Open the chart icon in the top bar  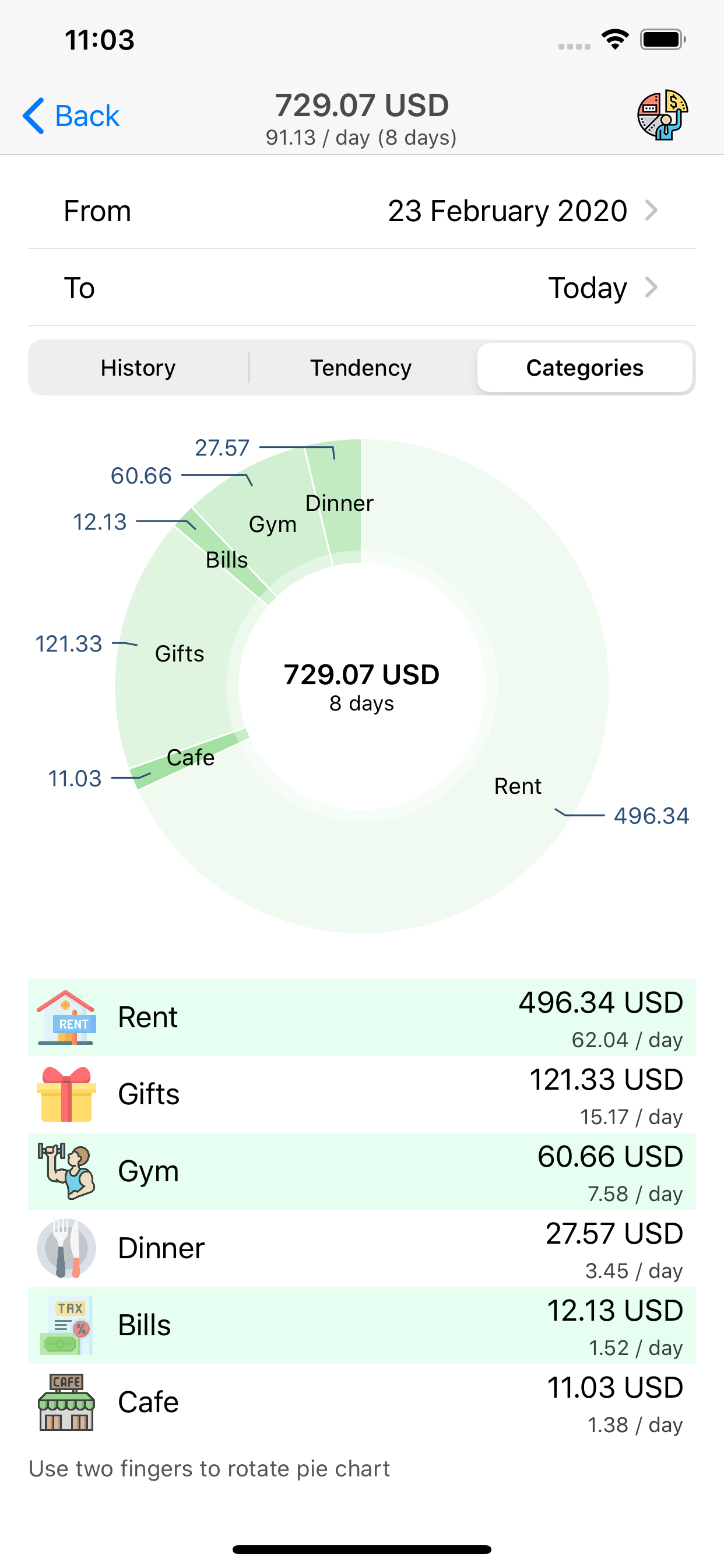[663, 115]
